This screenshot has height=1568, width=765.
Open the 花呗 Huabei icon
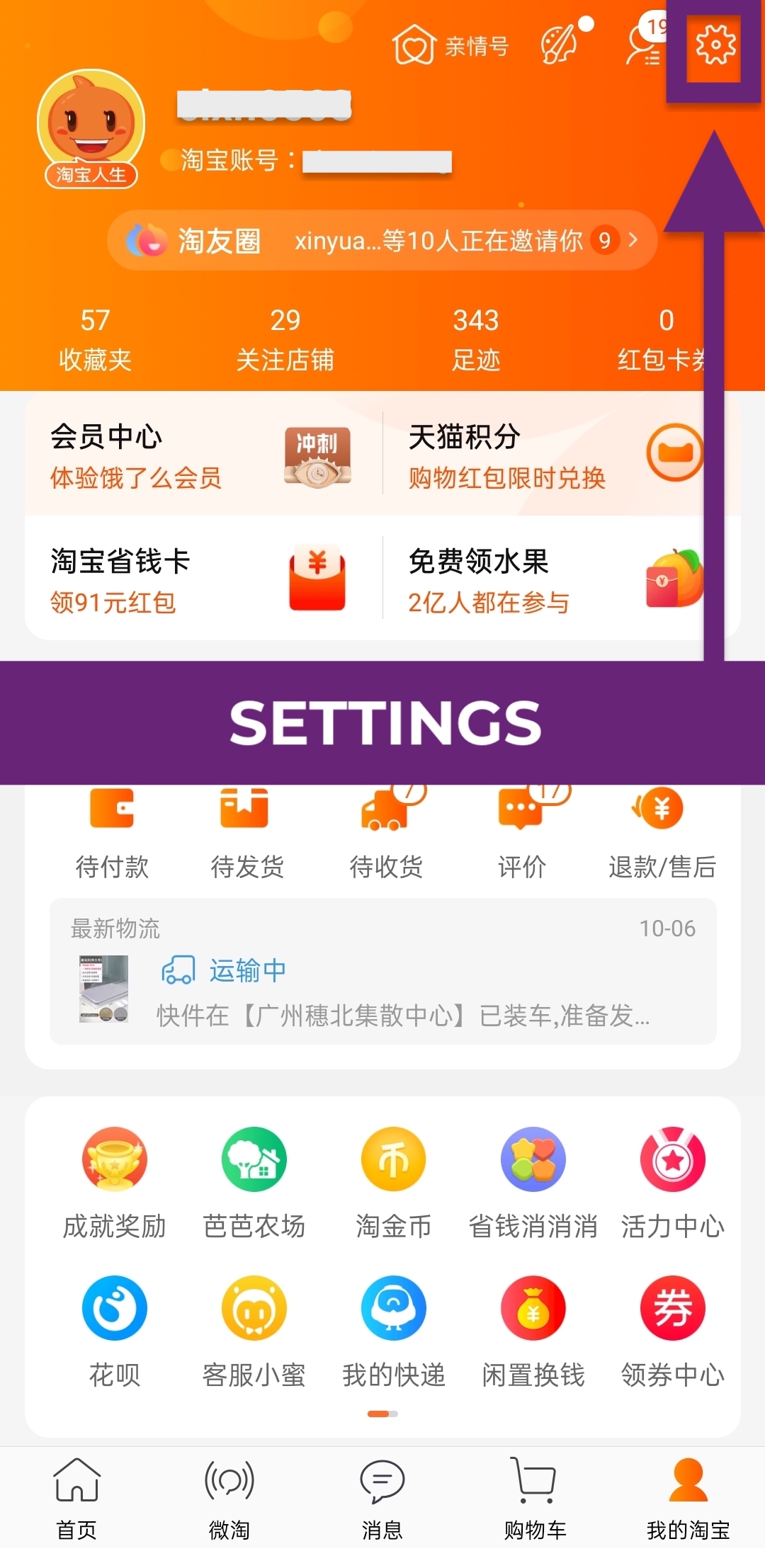[x=113, y=1309]
